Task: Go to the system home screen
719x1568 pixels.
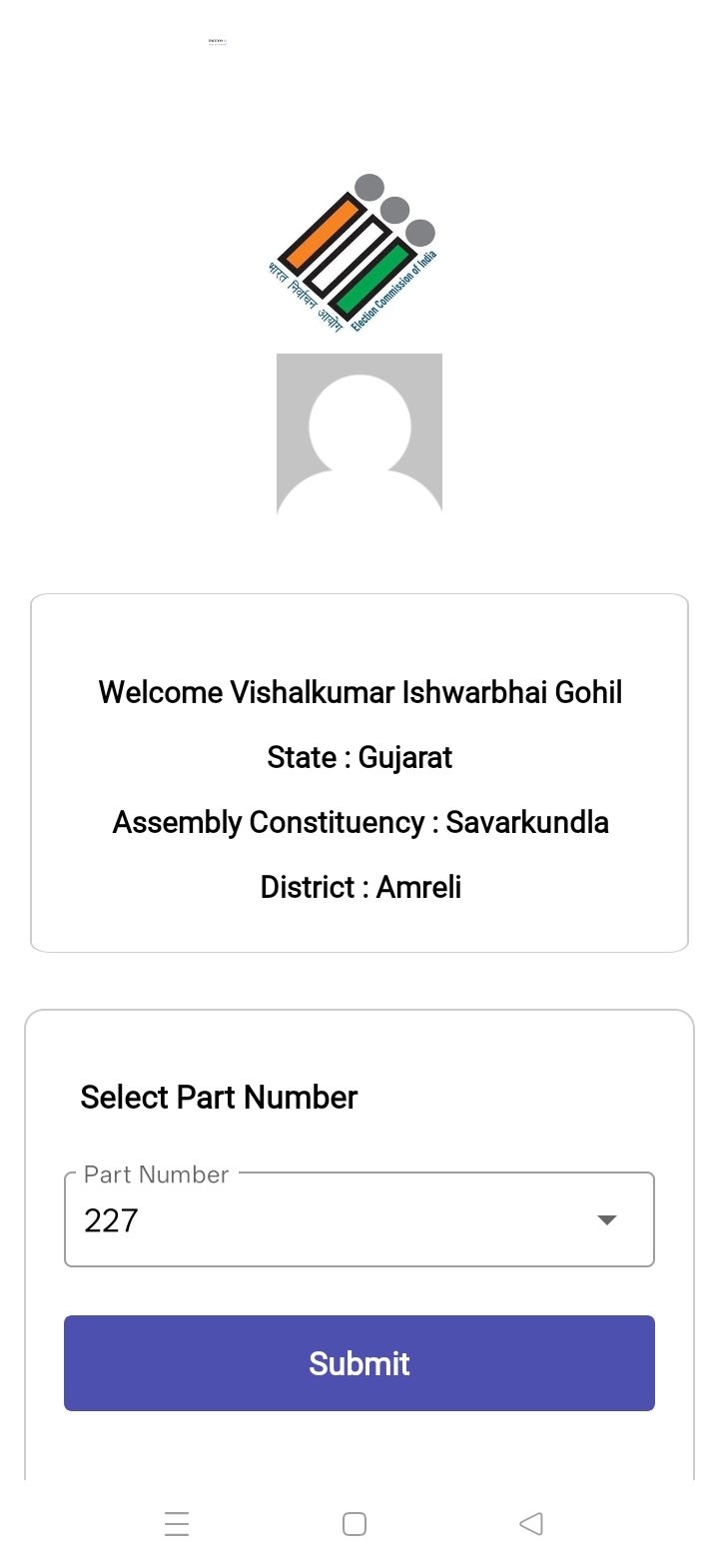Action: [x=355, y=1524]
